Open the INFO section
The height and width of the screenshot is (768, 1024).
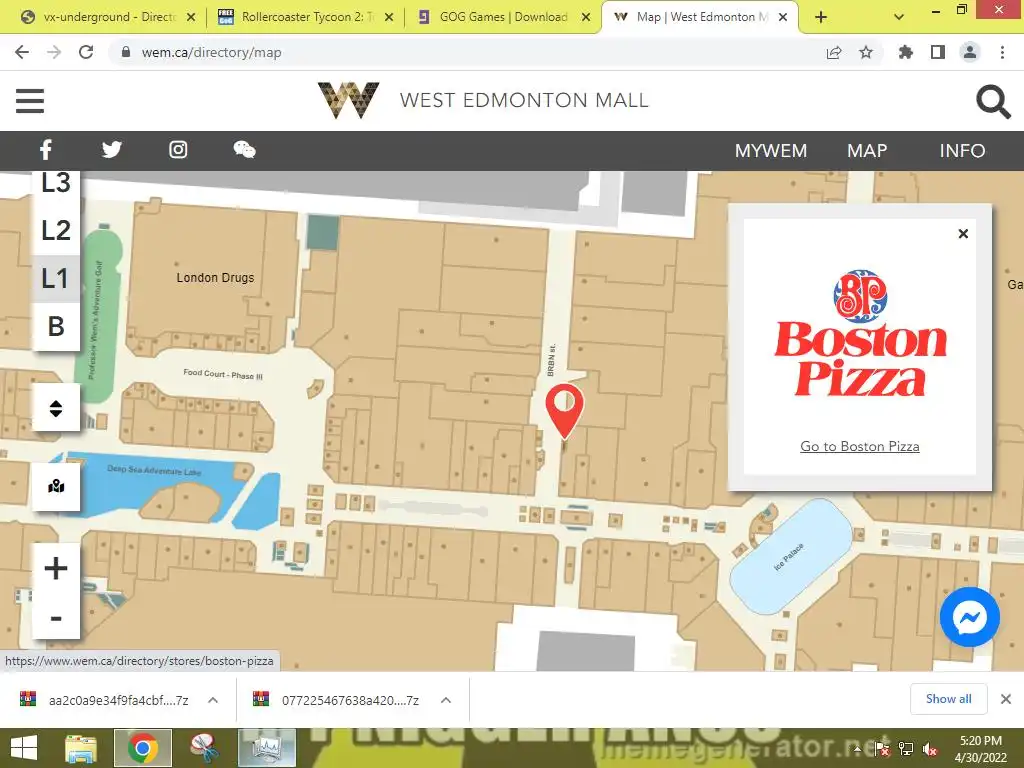coord(962,151)
